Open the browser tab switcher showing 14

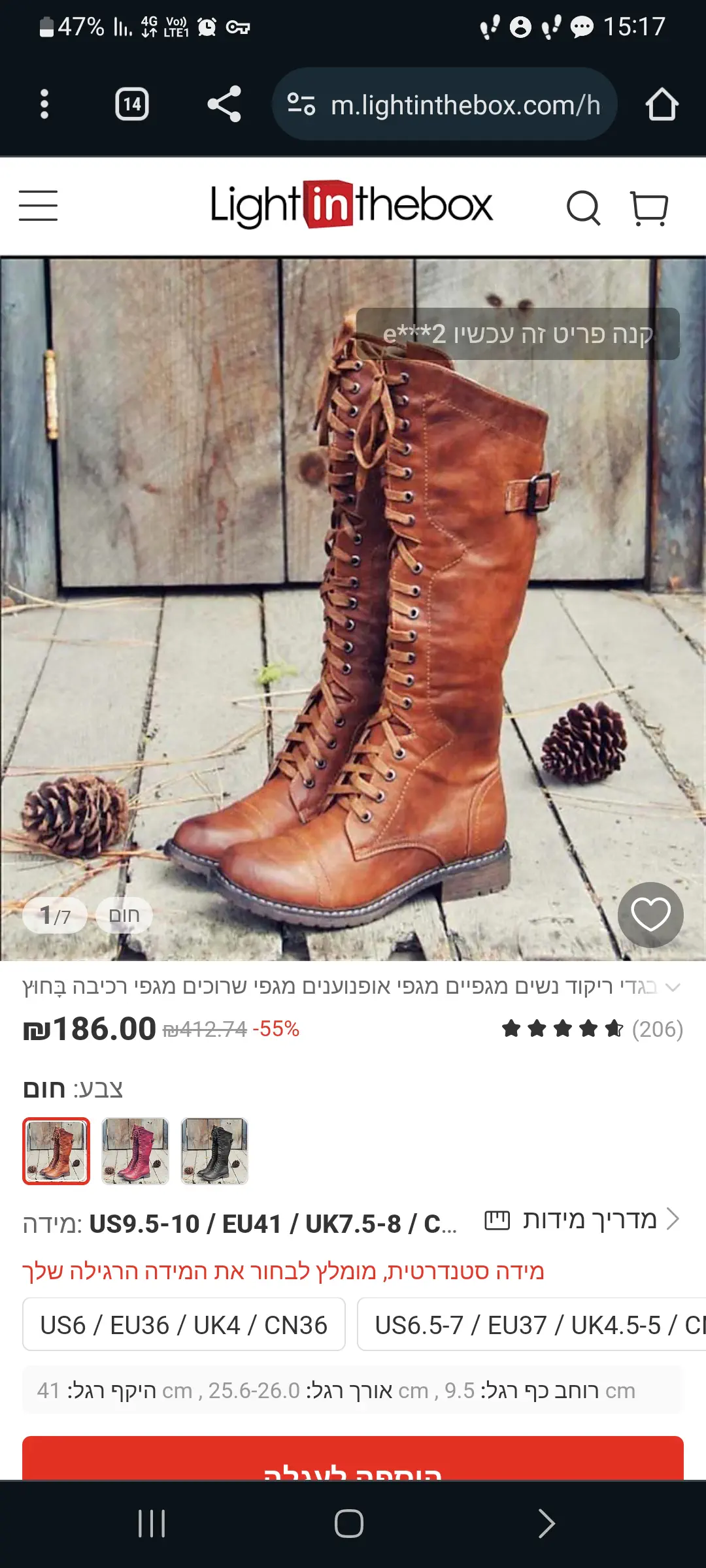pos(132,105)
